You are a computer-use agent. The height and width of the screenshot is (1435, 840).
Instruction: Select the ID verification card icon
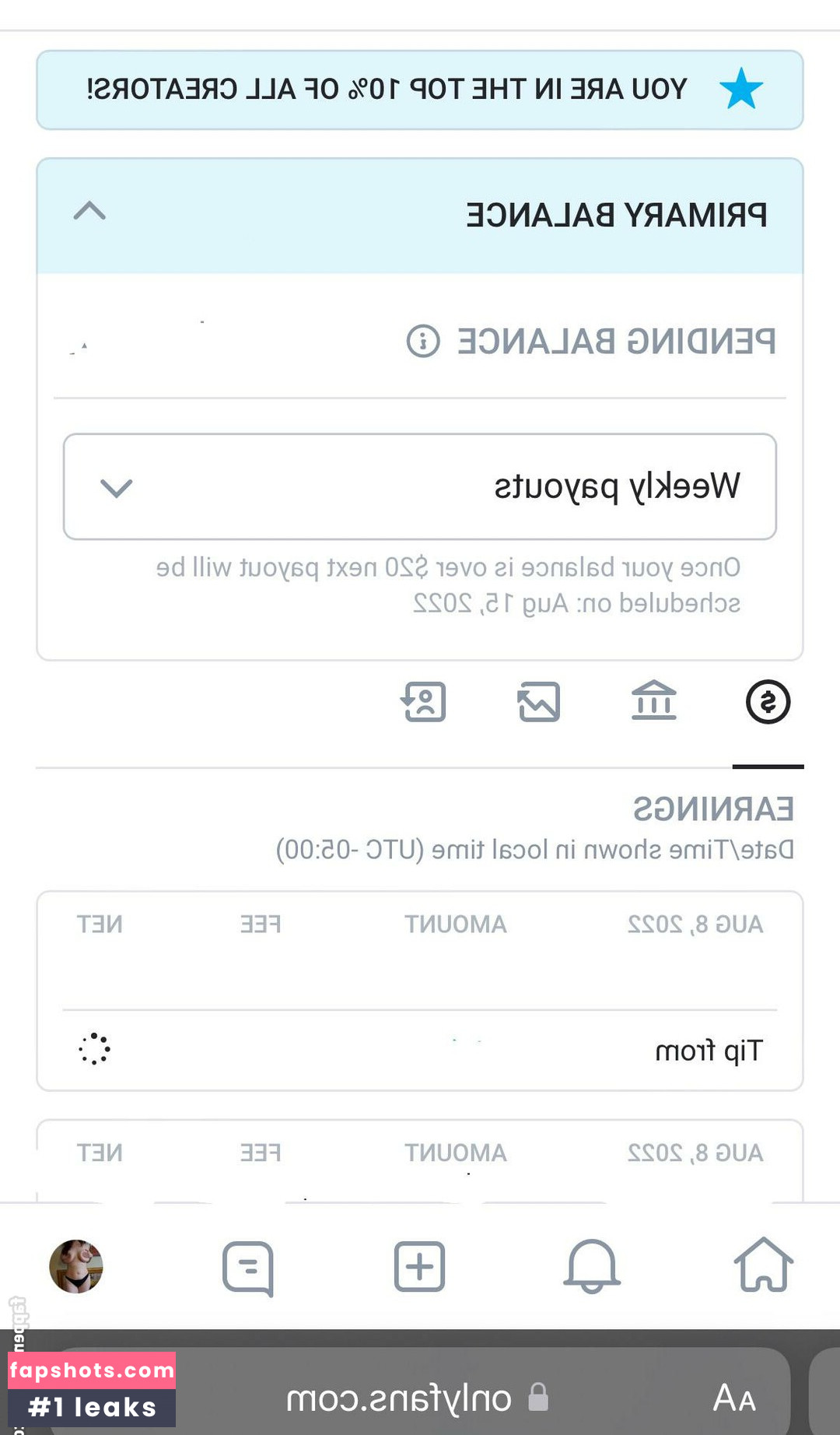424,703
